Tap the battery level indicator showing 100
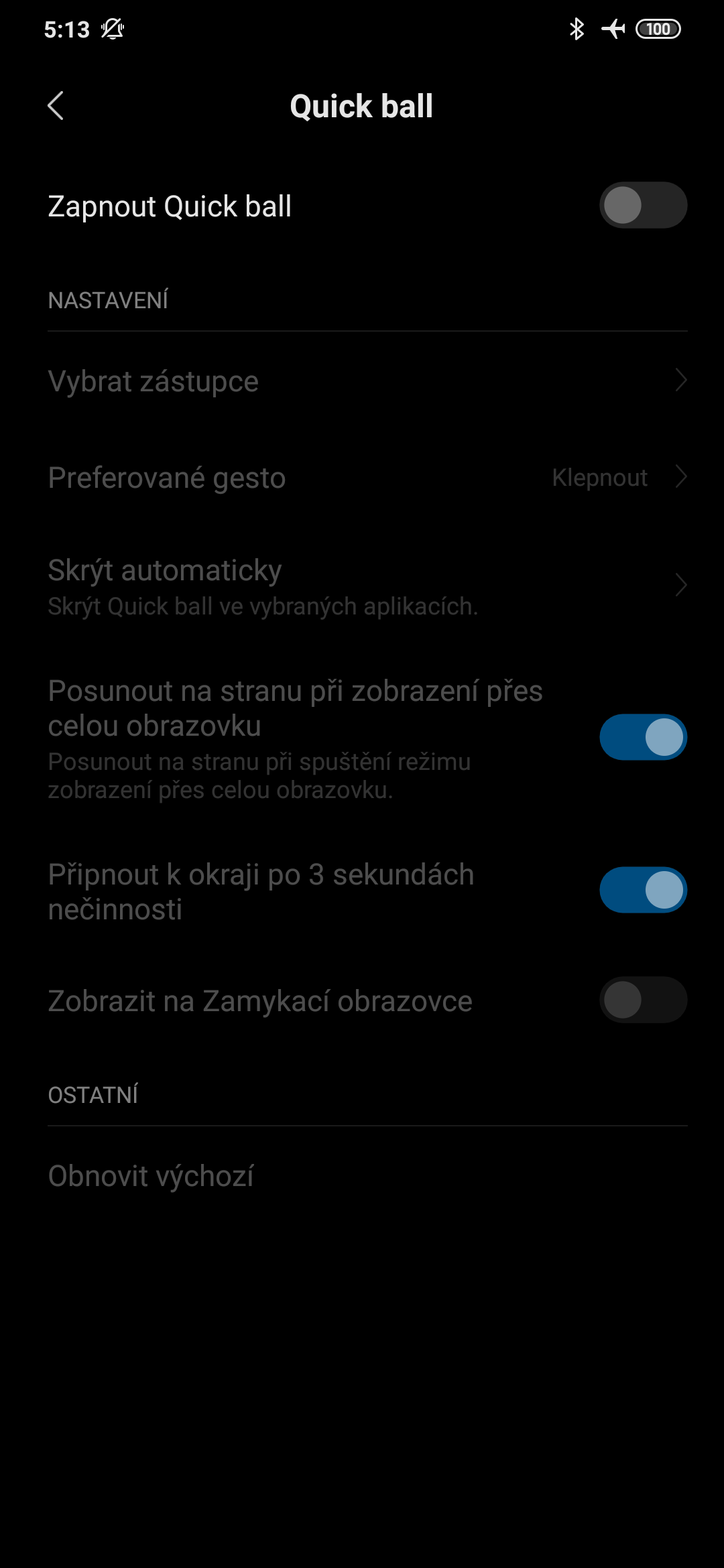Viewport: 724px width, 1568px height. 658,29
